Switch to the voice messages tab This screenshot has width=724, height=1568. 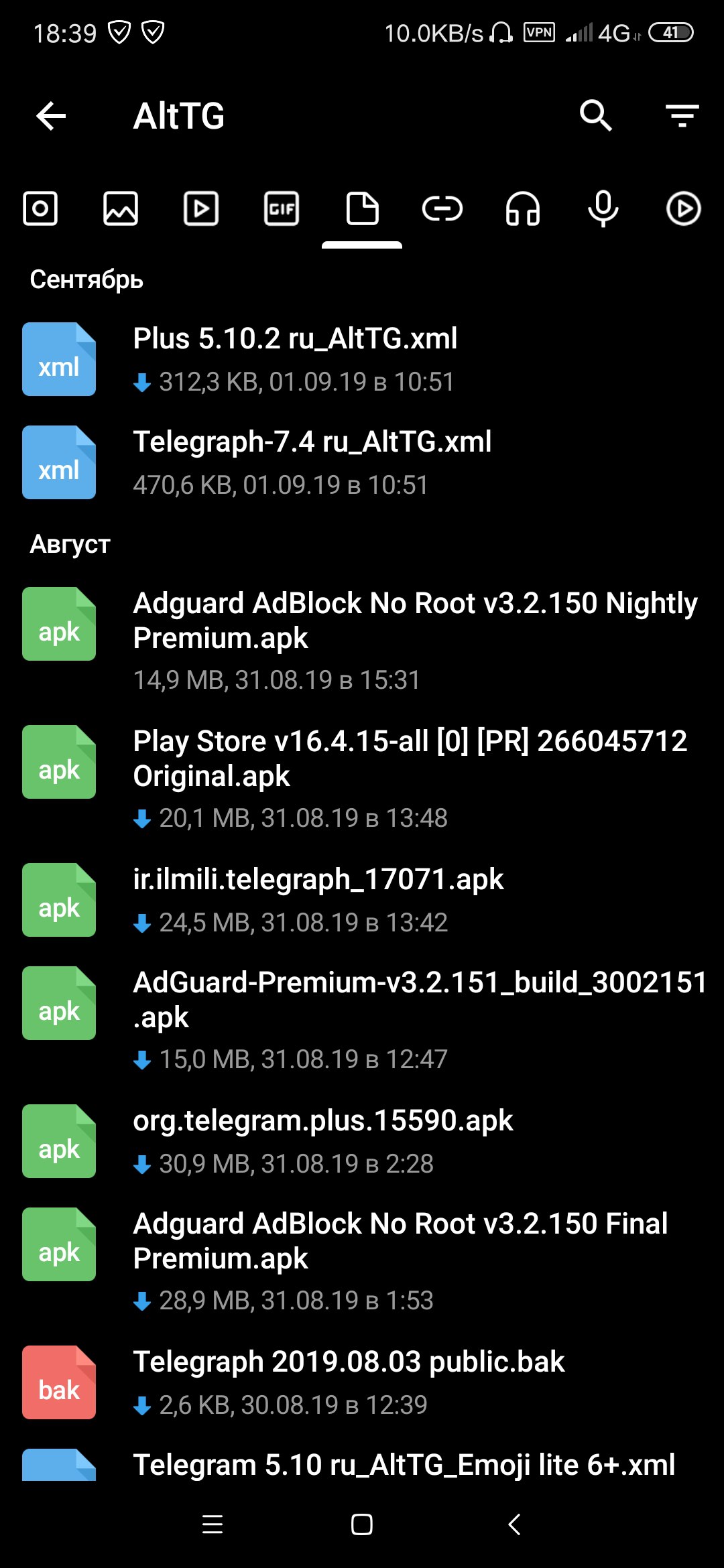pyautogui.click(x=603, y=208)
